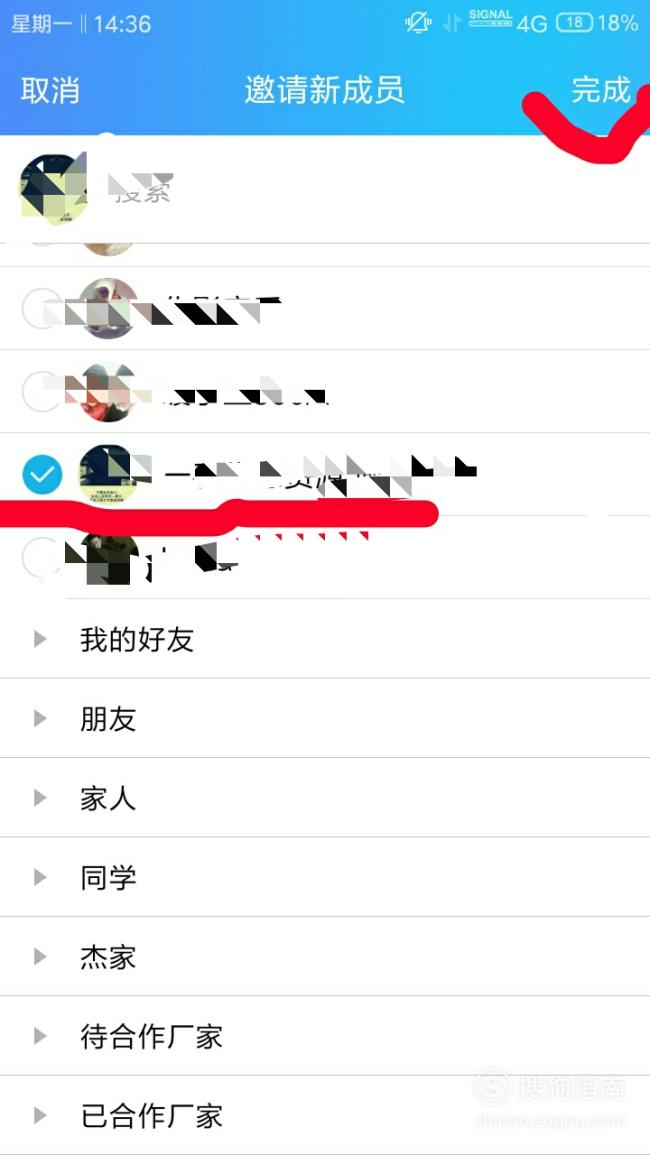
Task: Expand the 家人 group
Action: 325,798
